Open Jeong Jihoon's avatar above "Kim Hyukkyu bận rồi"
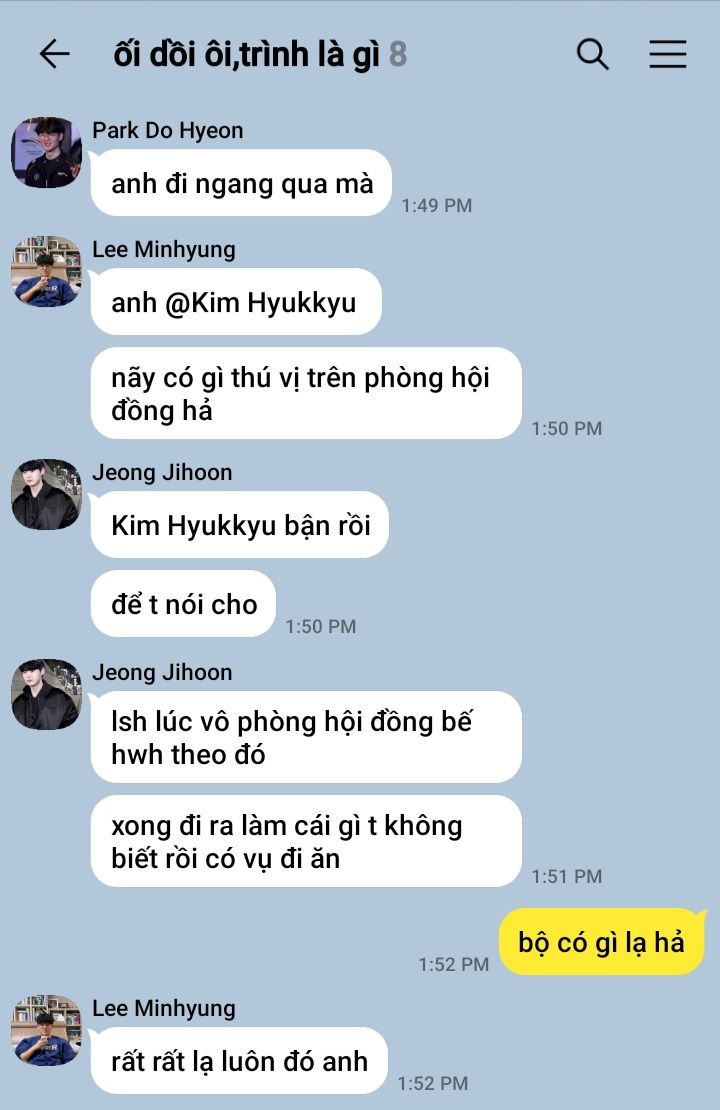 [x=46, y=494]
